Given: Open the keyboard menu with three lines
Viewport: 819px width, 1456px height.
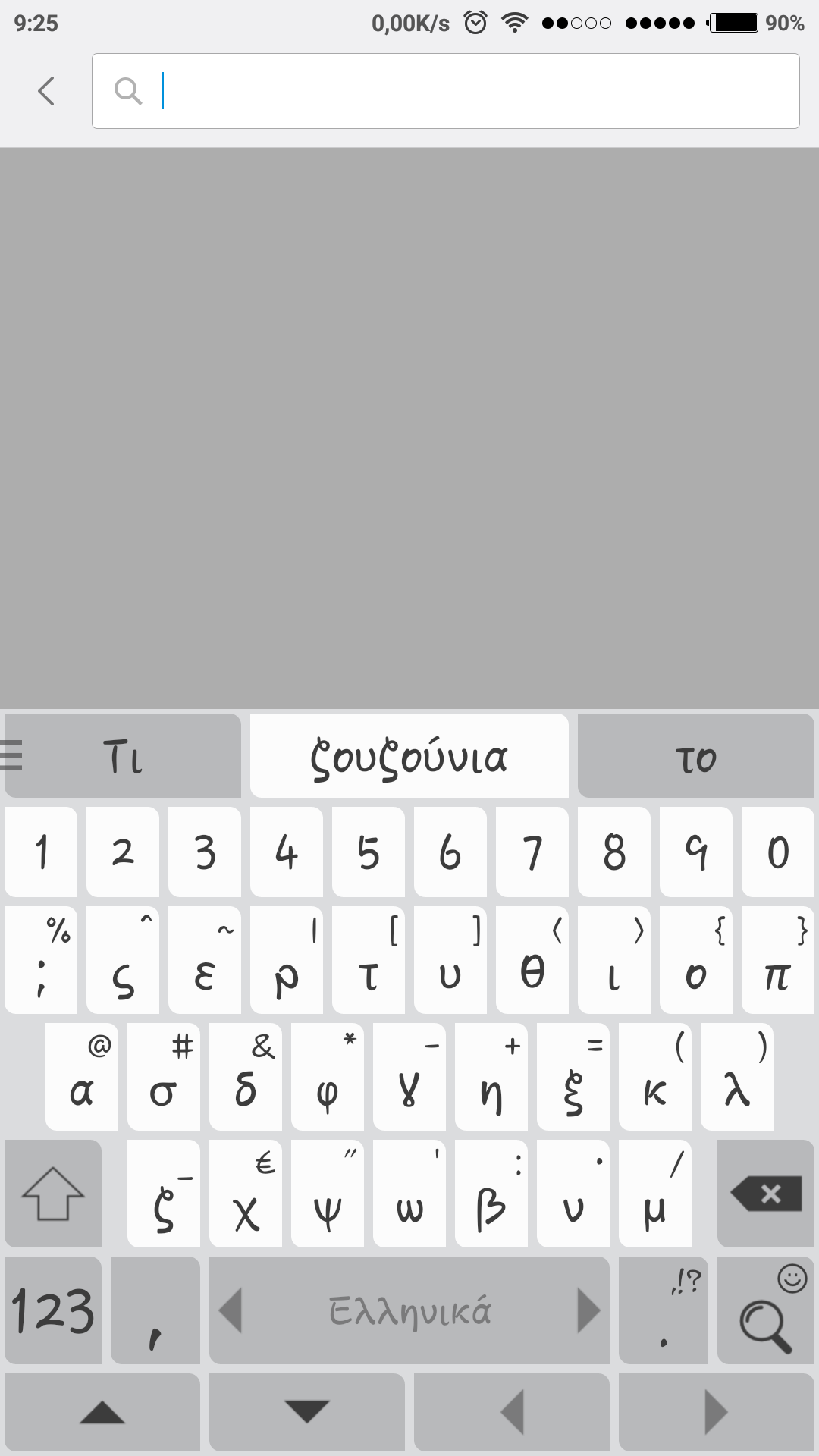Looking at the screenshot, I should tap(12, 755).
